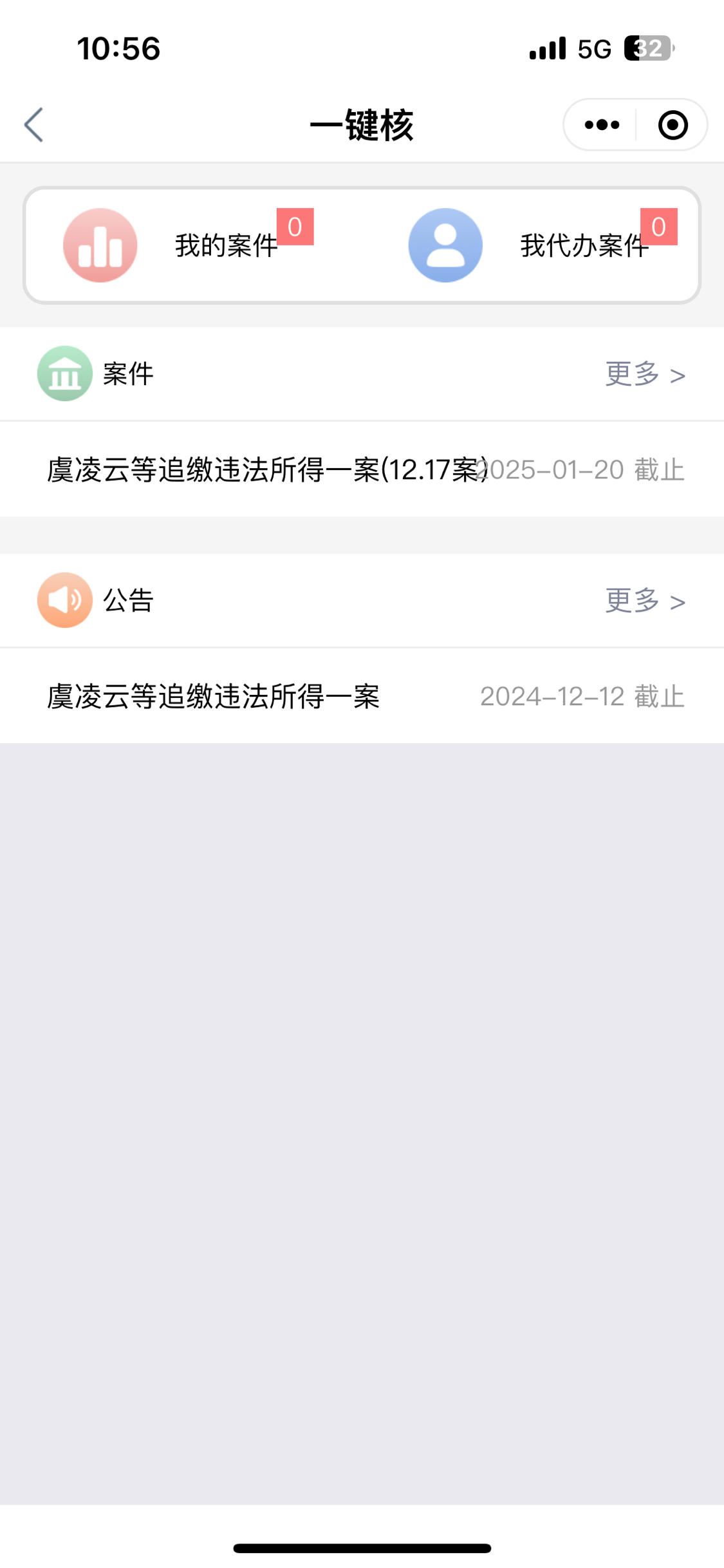Image resolution: width=724 pixels, height=1568 pixels.
Task: Close the mini program via circle icon
Action: click(x=673, y=124)
